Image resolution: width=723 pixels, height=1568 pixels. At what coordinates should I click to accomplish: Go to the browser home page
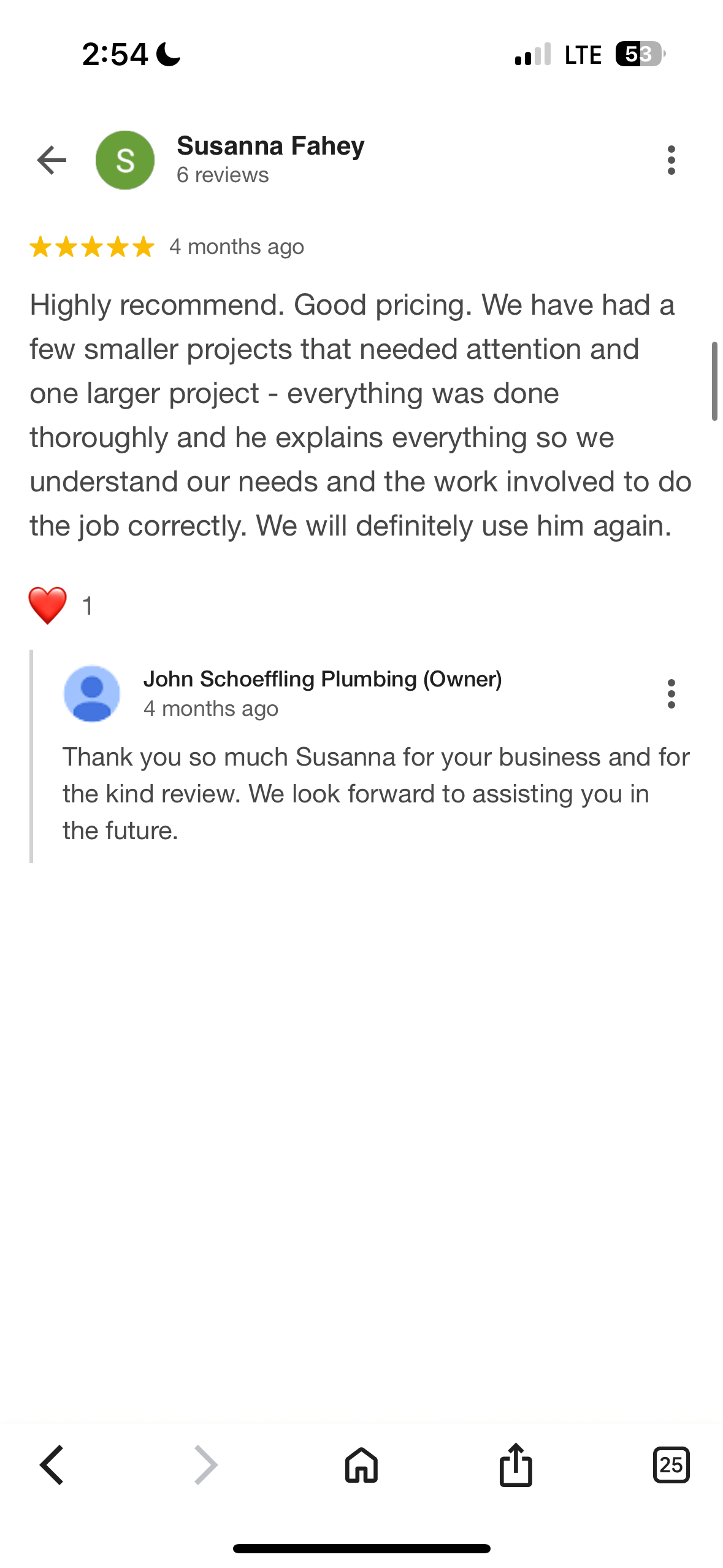361,1465
